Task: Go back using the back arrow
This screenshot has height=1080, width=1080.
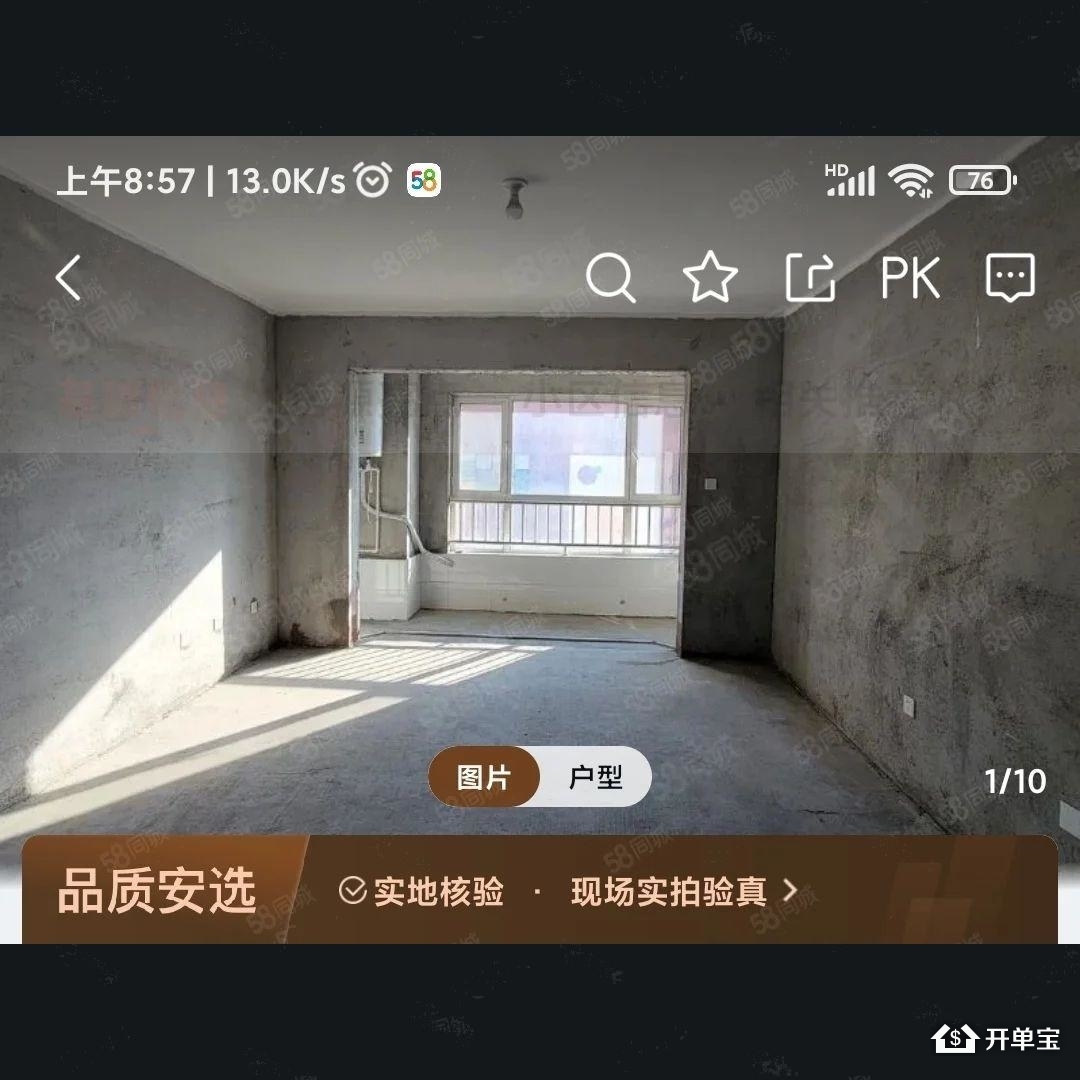Action: tap(68, 278)
